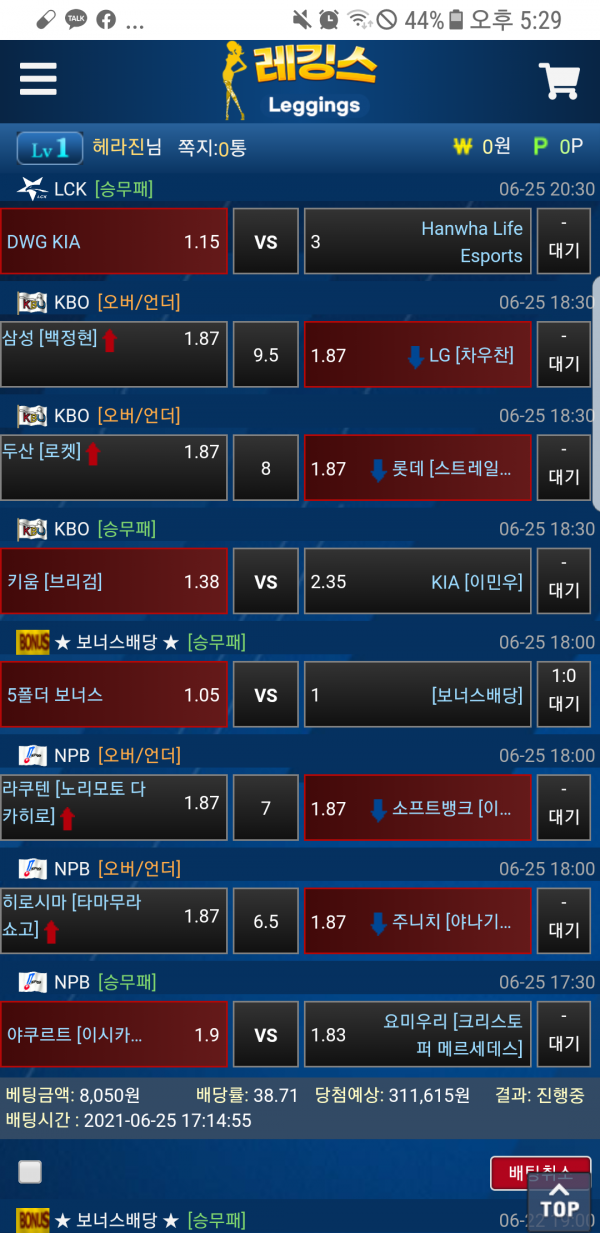Choose Hanwha Life Esports at odds 3

(x=417, y=241)
